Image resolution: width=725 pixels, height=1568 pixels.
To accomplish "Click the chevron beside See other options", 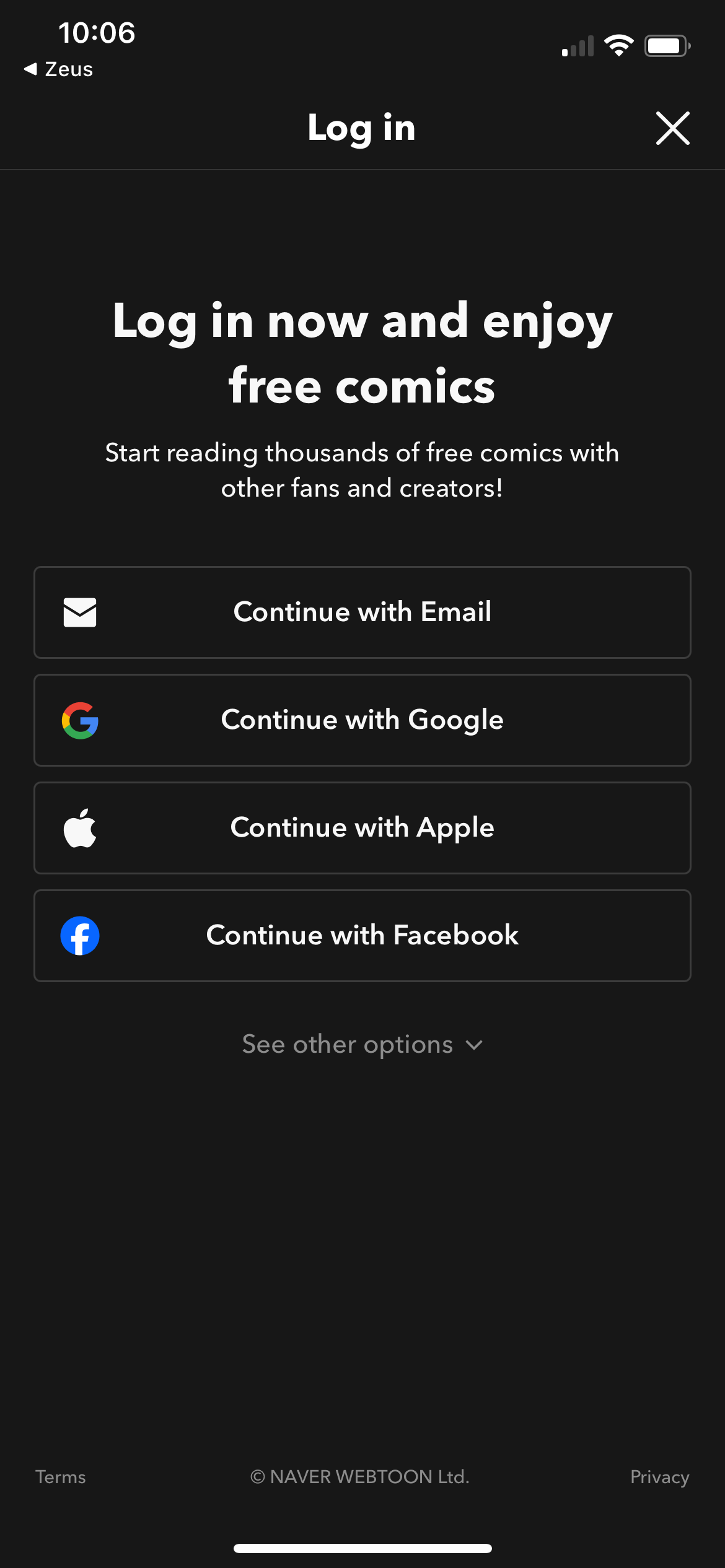I will point(475,1045).
